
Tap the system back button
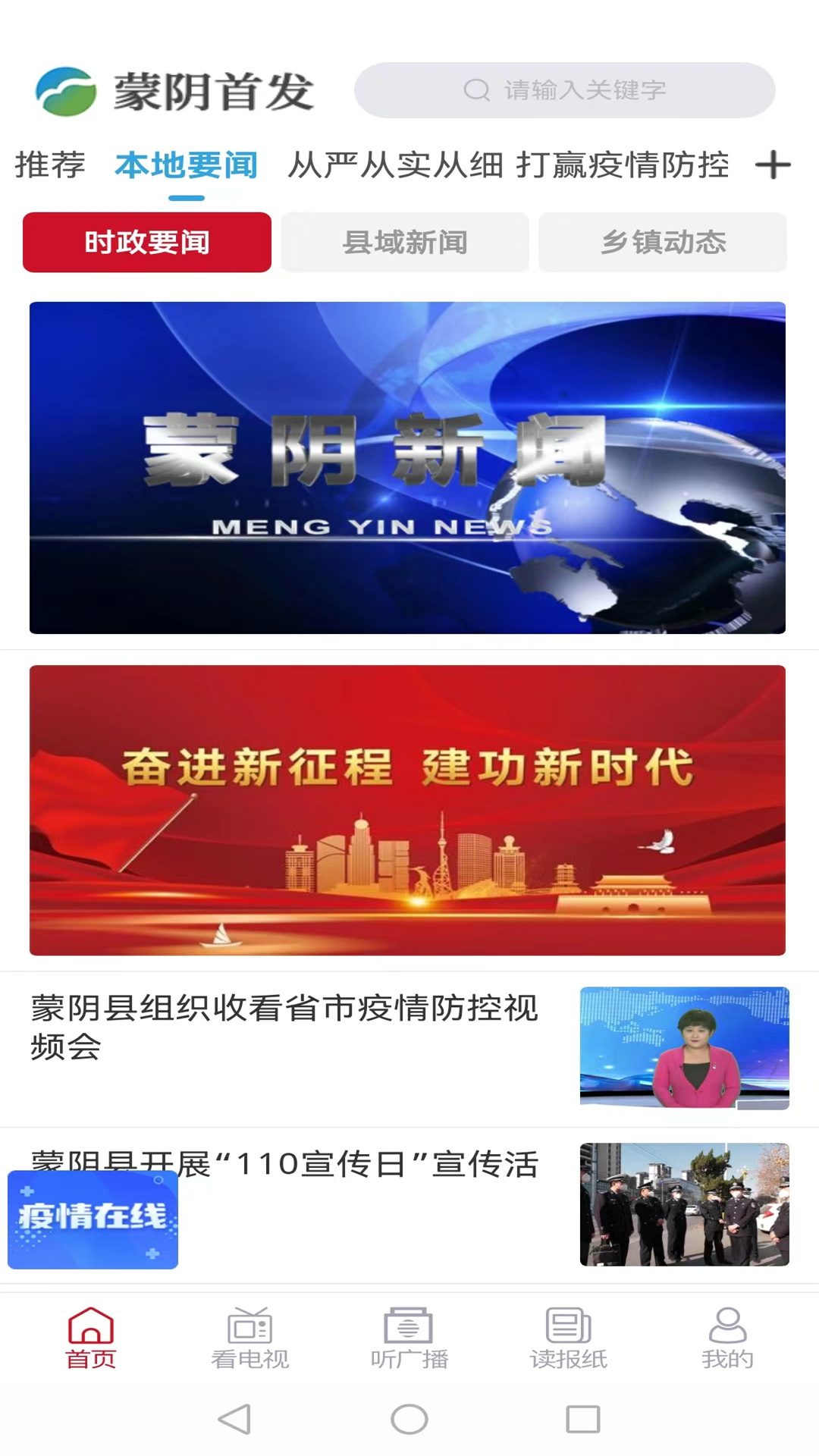(234, 1419)
